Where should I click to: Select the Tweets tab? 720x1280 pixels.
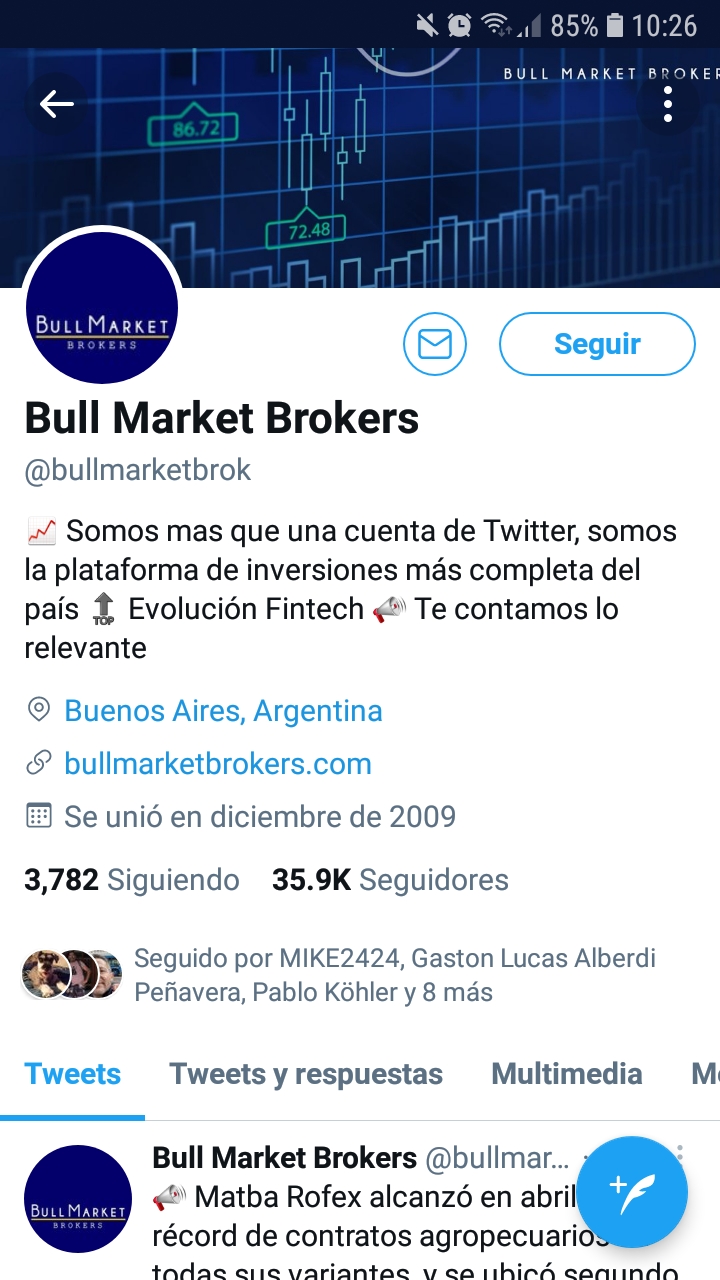pyautogui.click(x=72, y=1074)
